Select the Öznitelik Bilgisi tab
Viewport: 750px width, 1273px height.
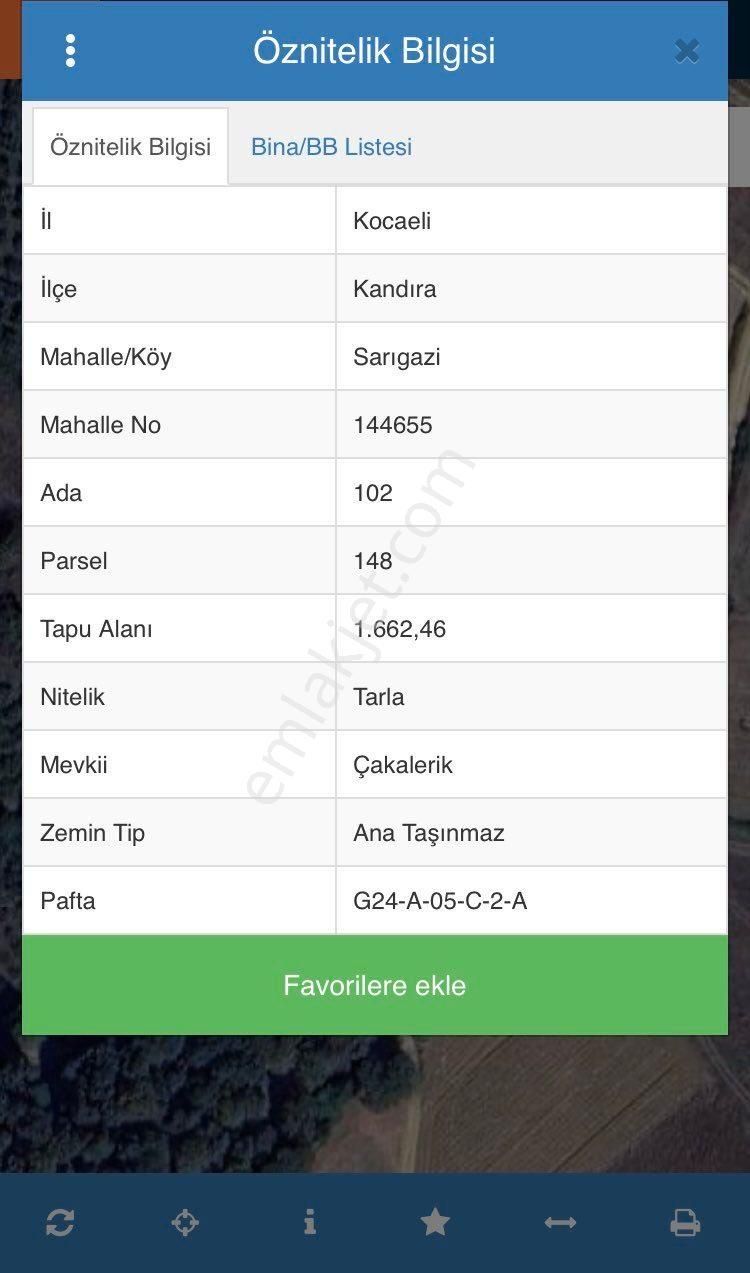(131, 146)
